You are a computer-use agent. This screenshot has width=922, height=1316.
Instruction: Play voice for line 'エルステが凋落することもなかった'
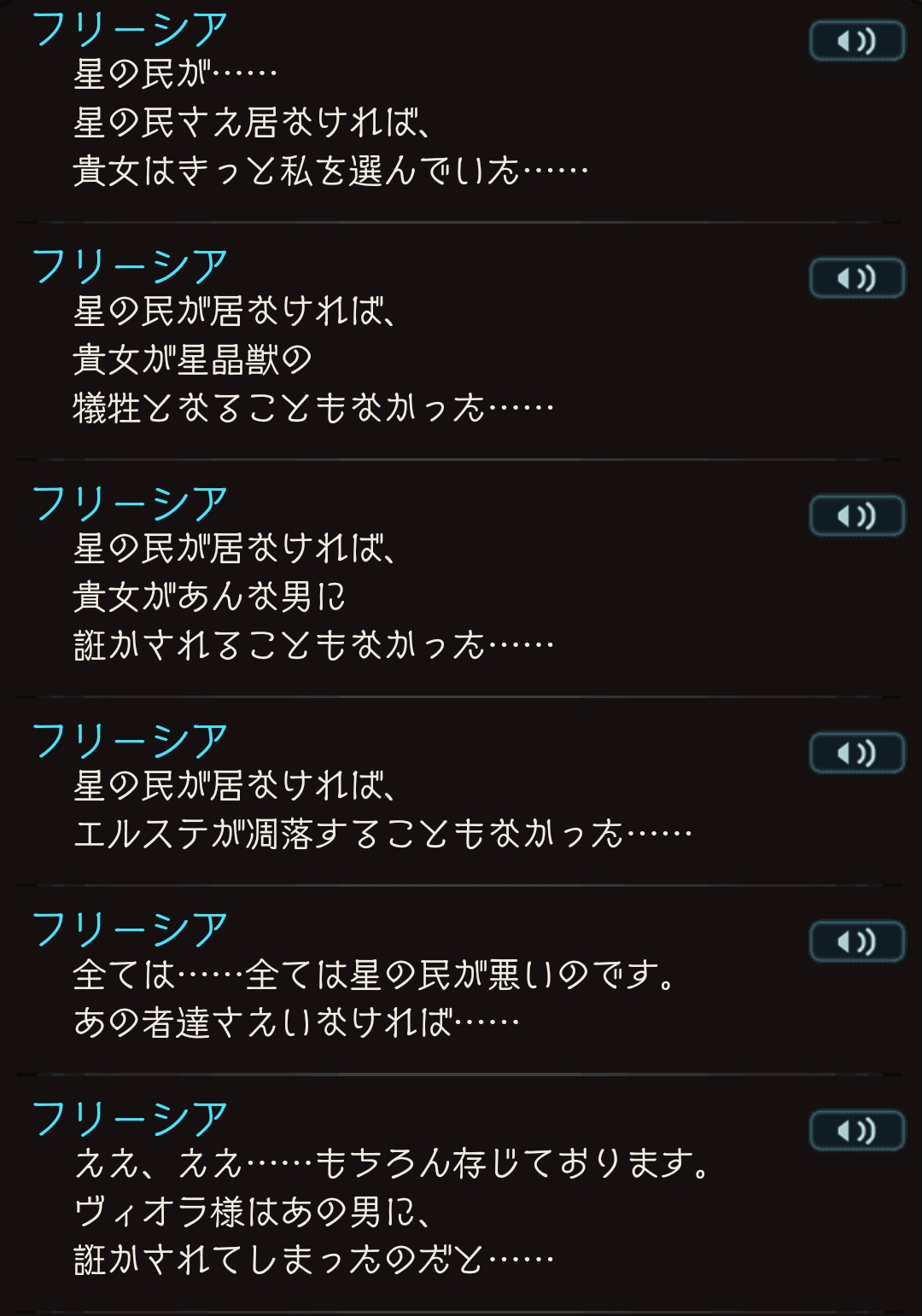[856, 753]
